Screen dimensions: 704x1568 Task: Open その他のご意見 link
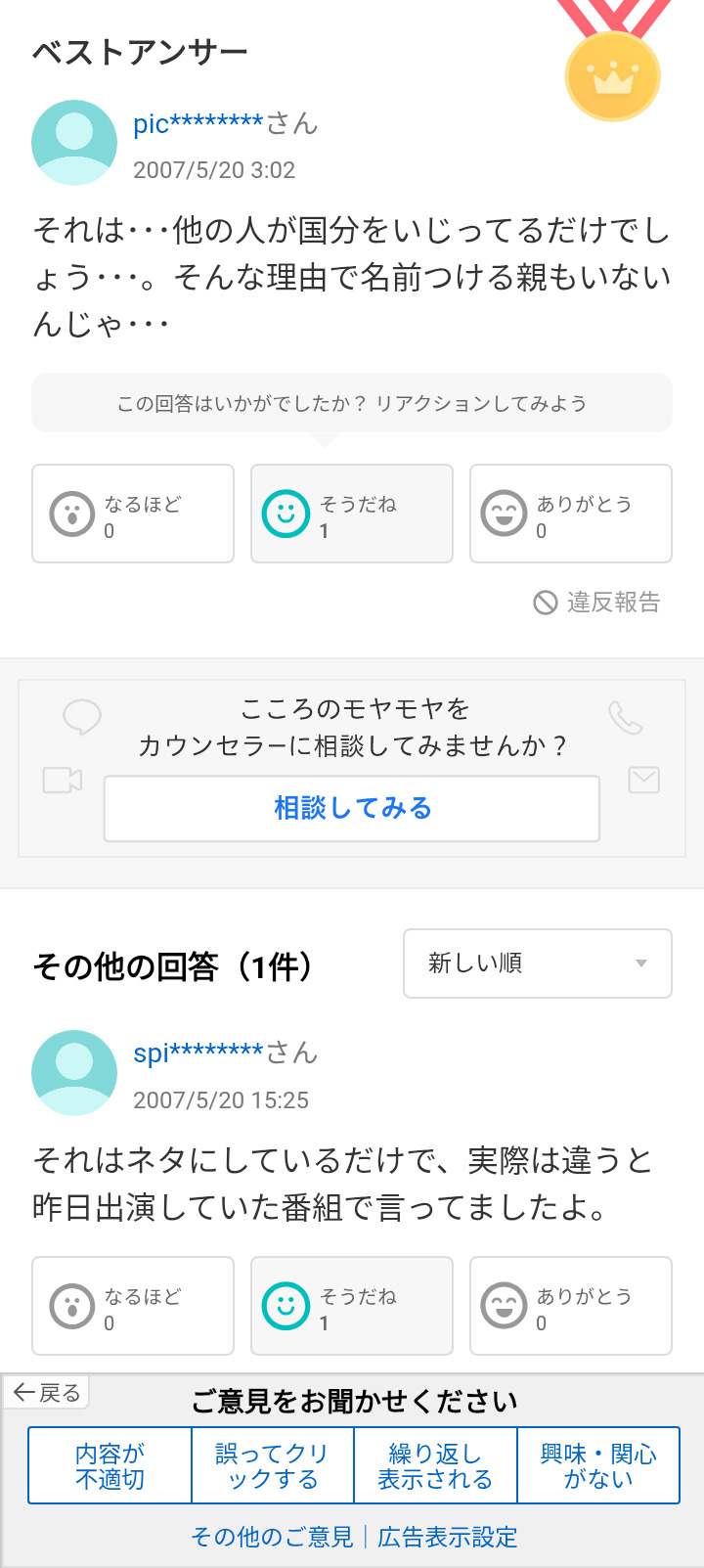(x=272, y=1537)
